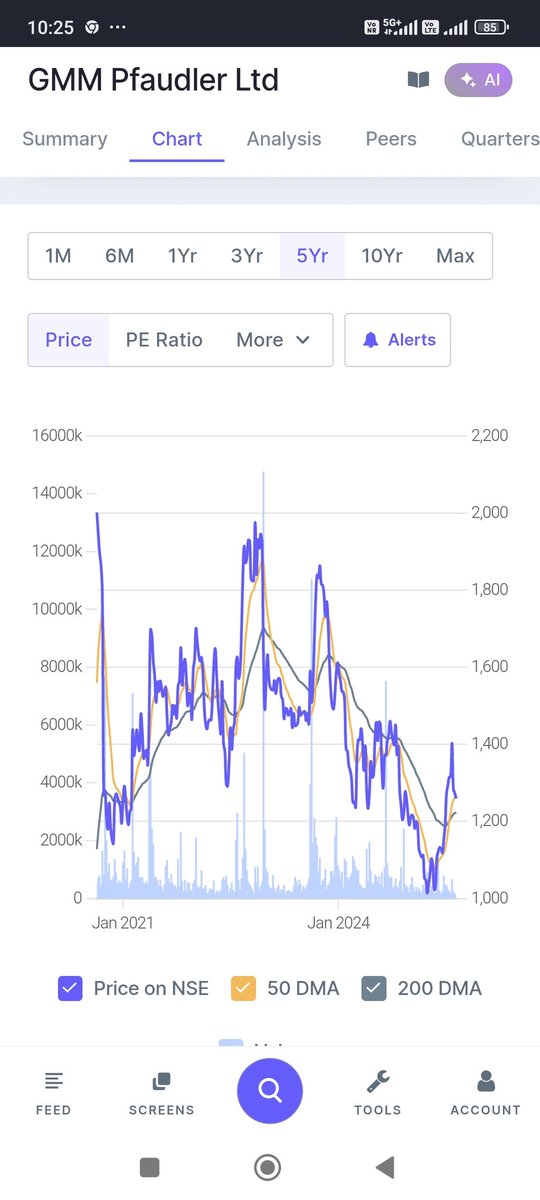
Task: Toggle the 200 DMA checkbox
Action: coord(373,988)
